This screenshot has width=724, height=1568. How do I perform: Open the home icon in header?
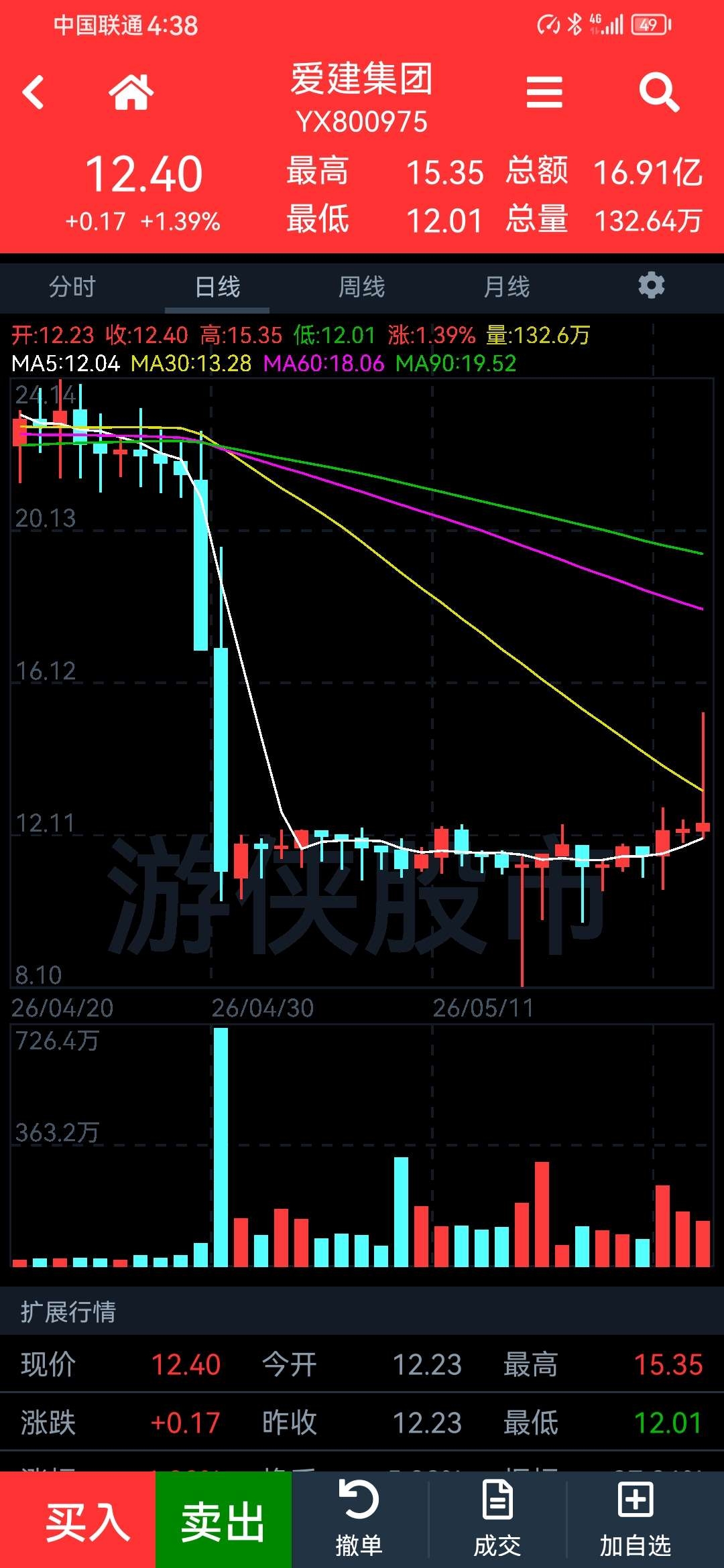[x=131, y=92]
